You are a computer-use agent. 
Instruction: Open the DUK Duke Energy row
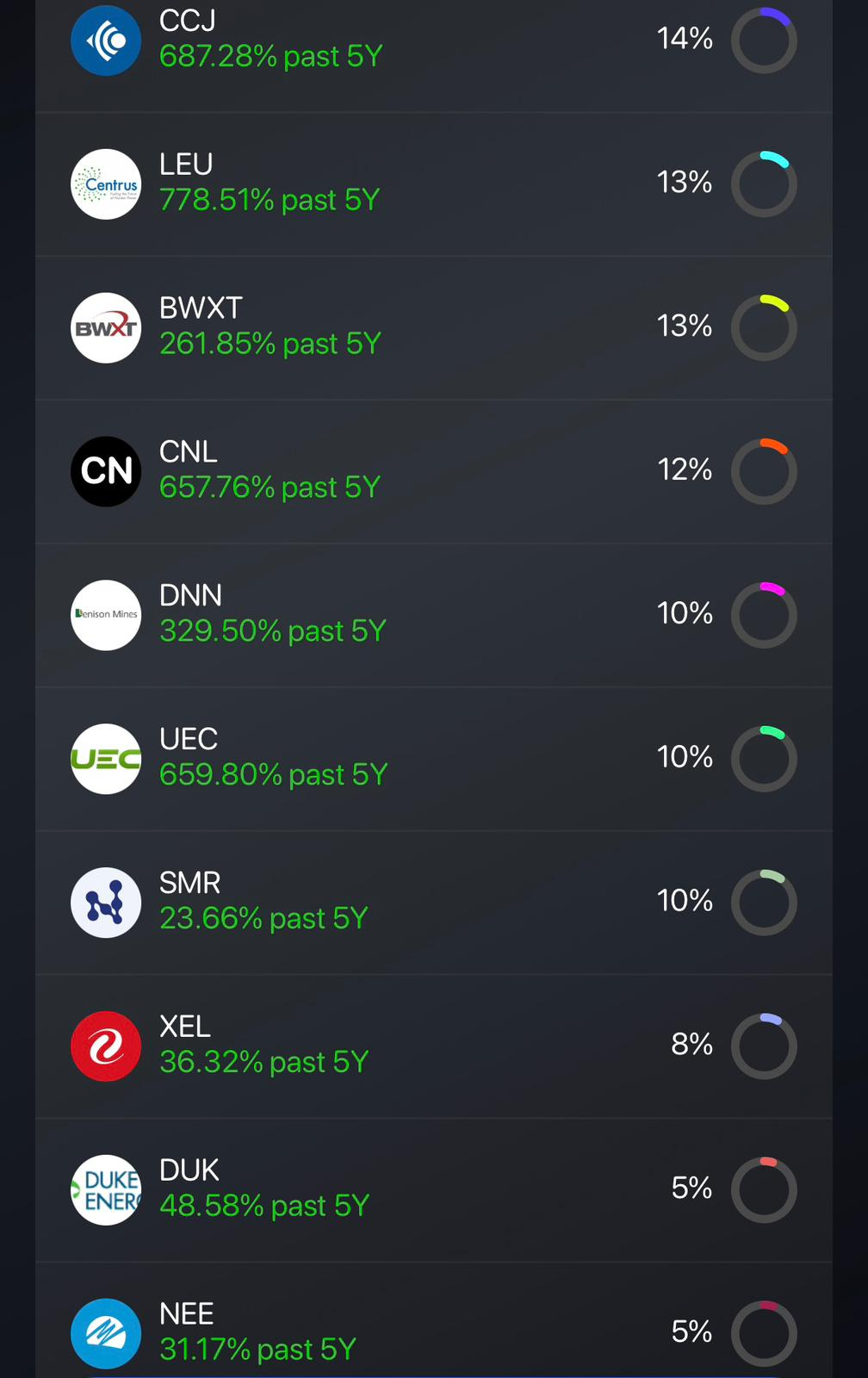tap(433, 1189)
